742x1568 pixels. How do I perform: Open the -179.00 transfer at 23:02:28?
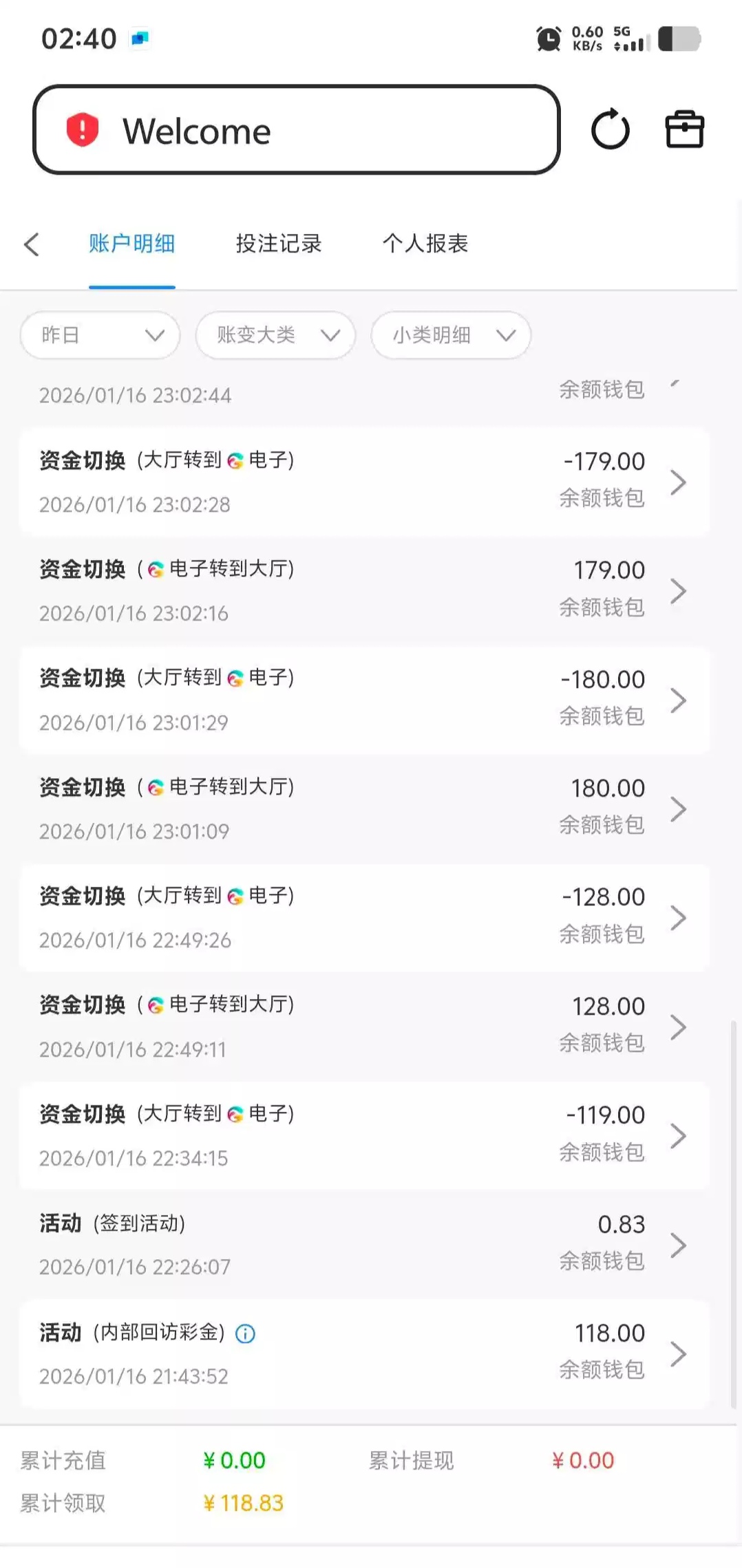tap(363, 482)
